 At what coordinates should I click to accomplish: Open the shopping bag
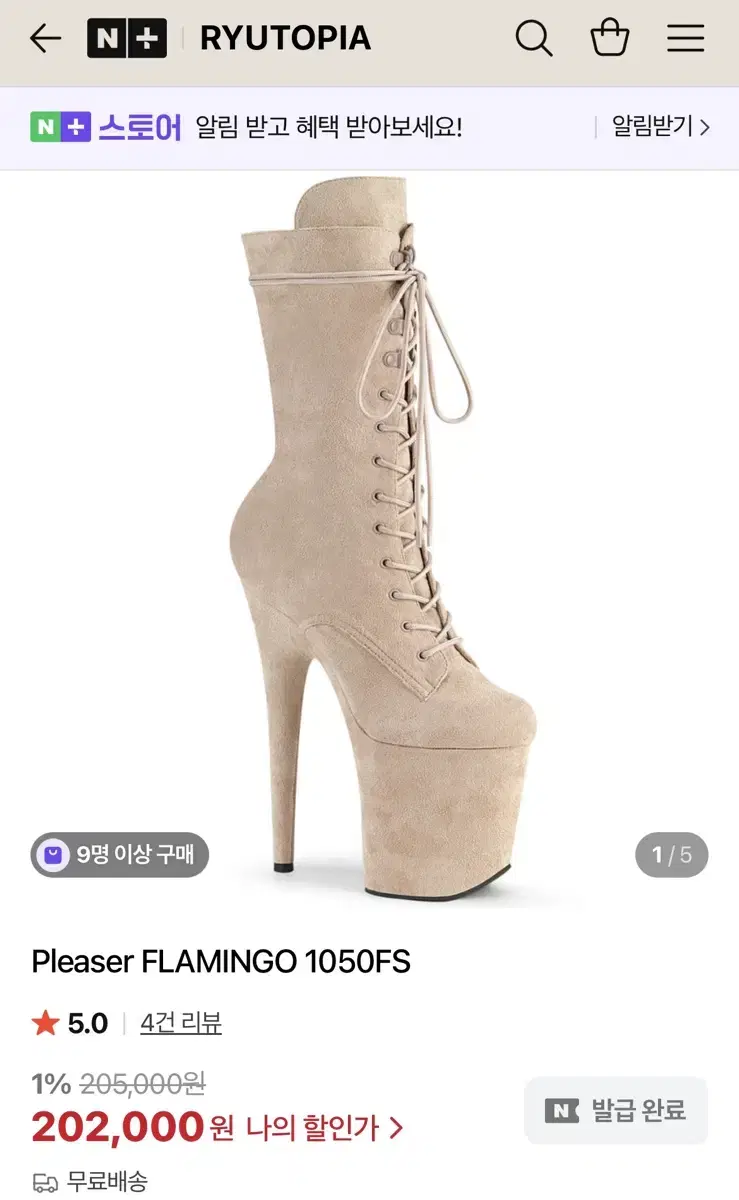pos(609,39)
